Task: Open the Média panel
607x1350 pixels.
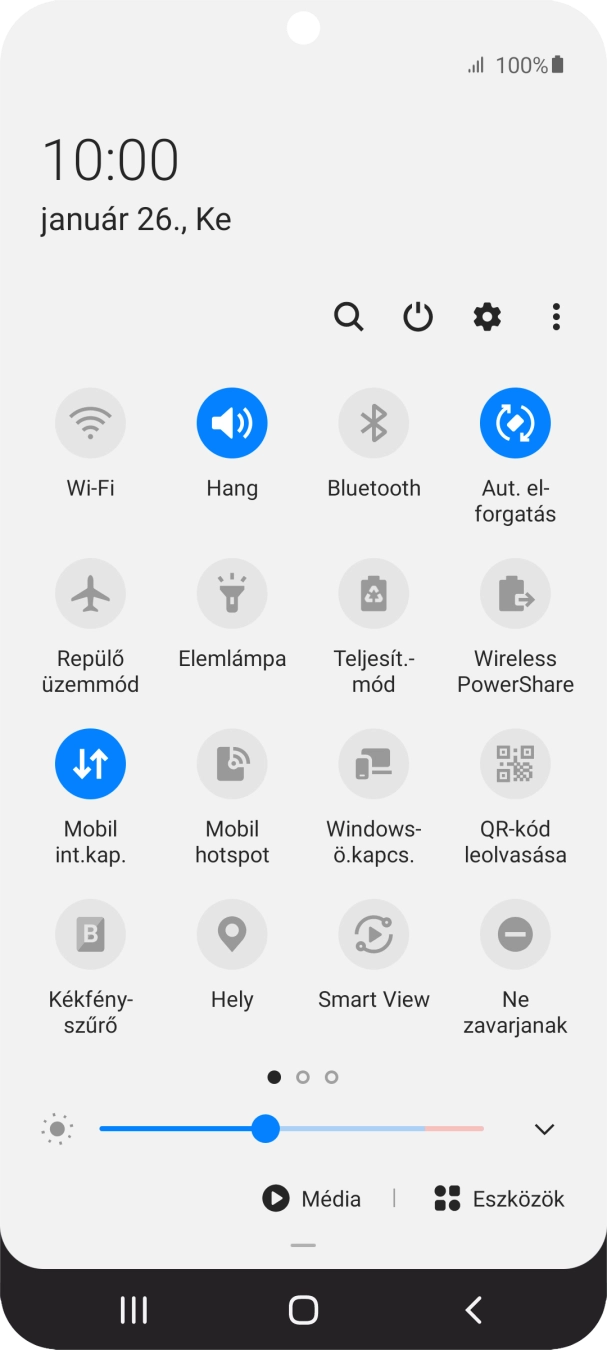Action: [x=312, y=1198]
